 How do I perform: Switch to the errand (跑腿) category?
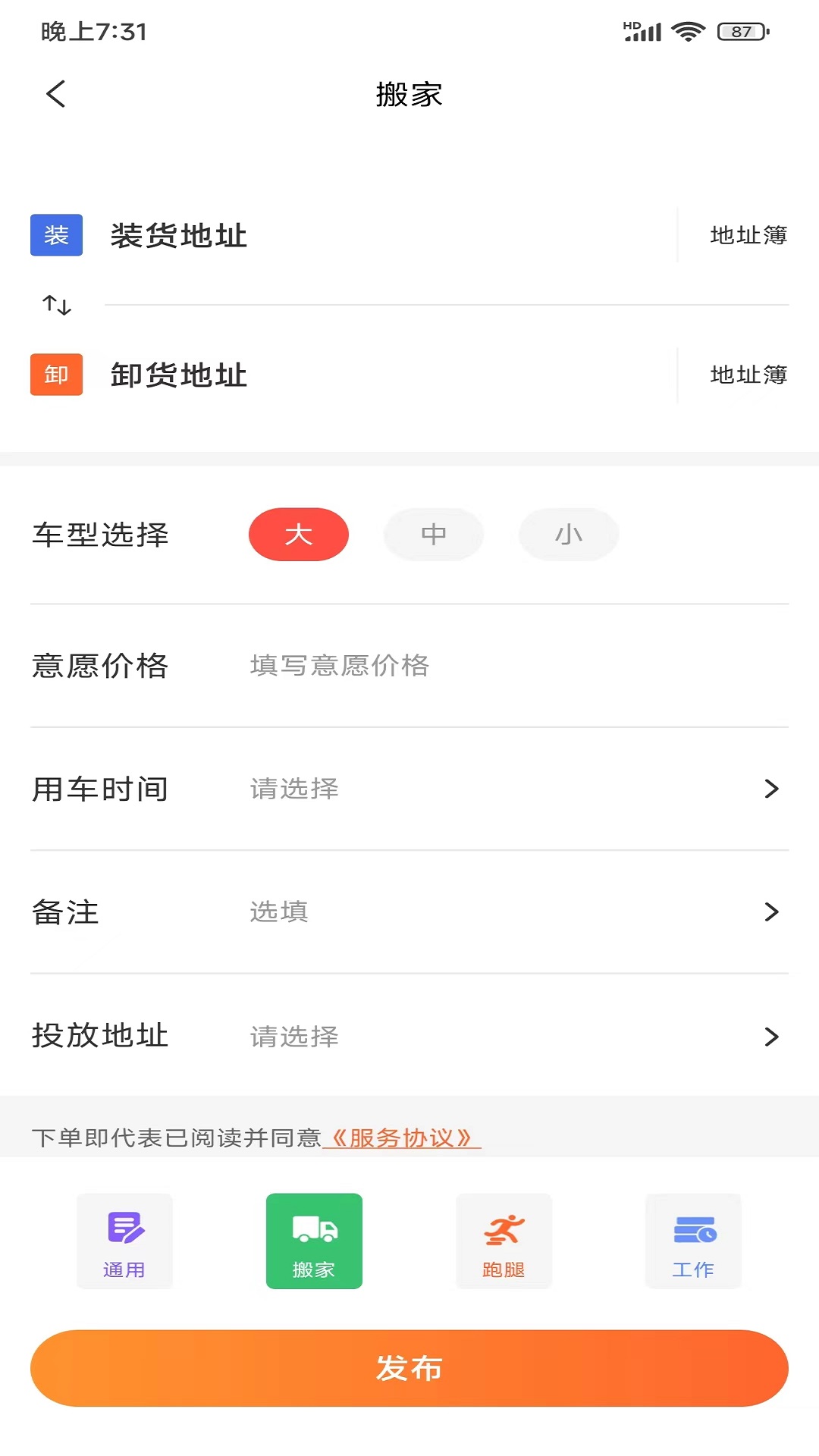(x=504, y=1241)
